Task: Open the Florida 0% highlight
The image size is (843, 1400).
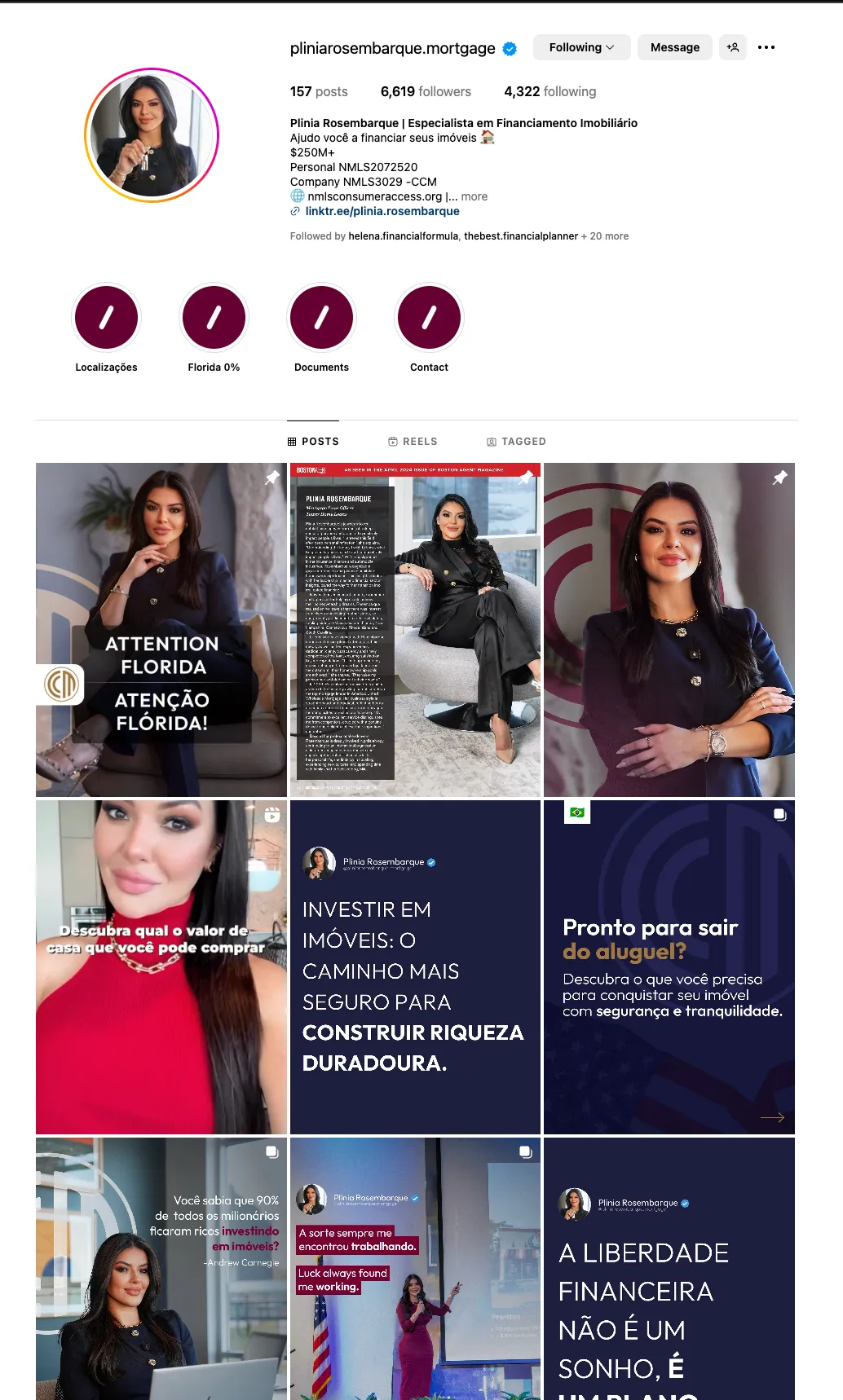Action: (x=214, y=328)
